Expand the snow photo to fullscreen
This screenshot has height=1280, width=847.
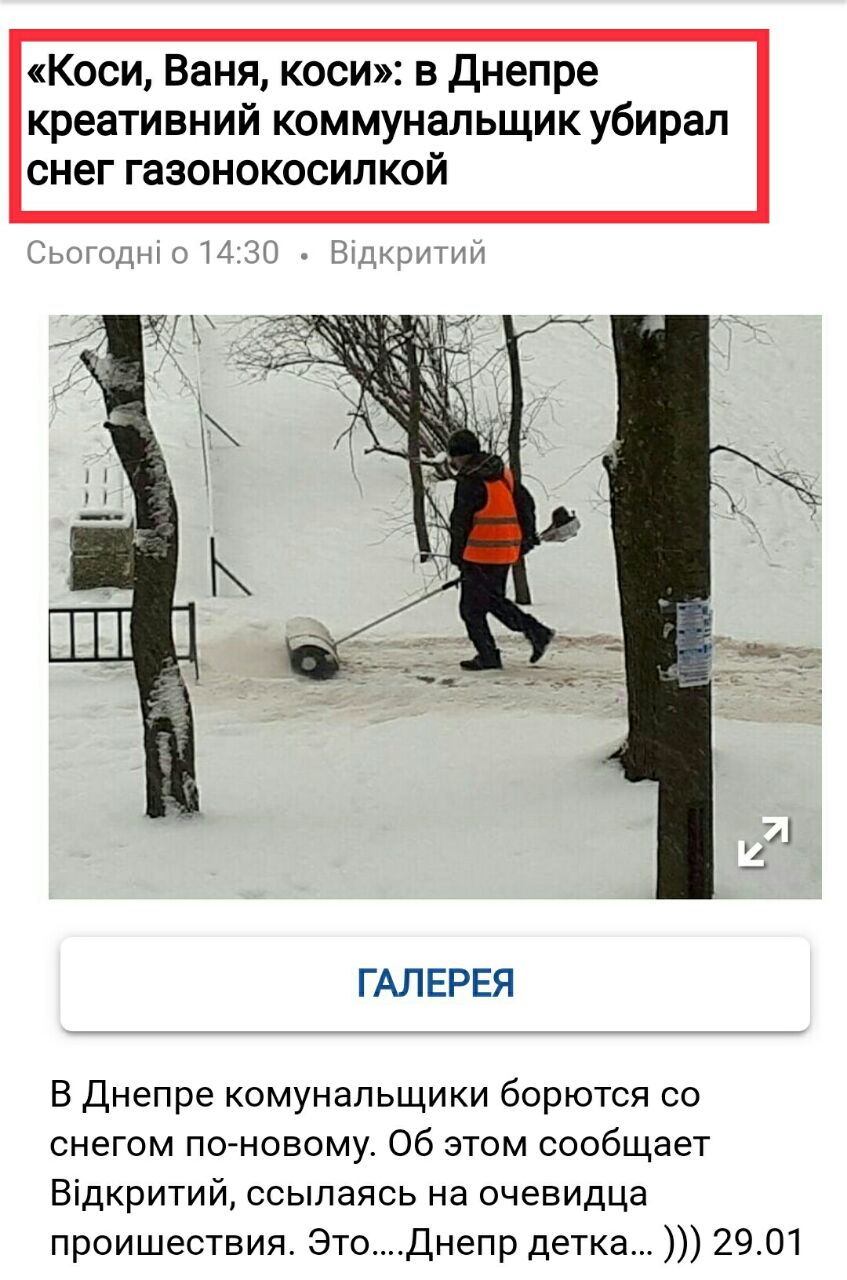pos(763,840)
